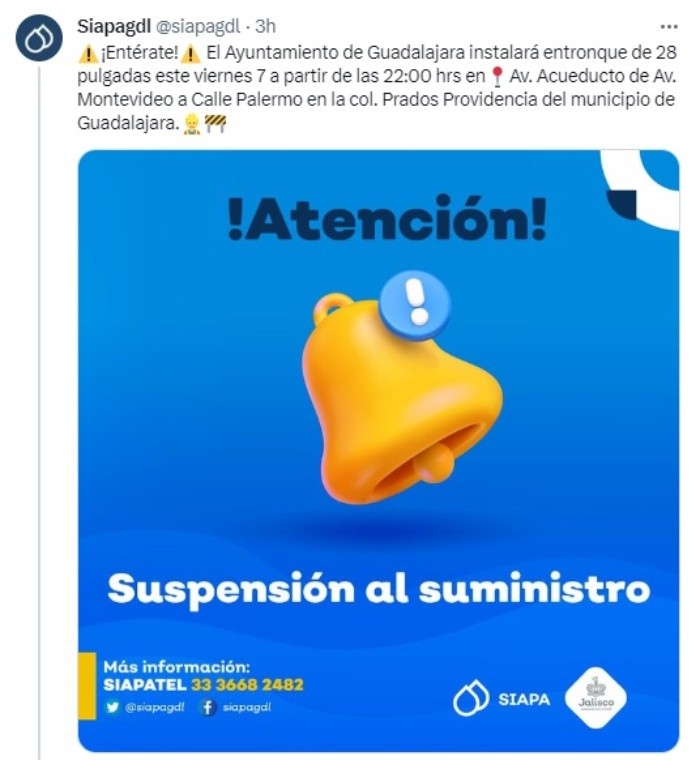
Task: Tap the 3h timestamp of the tweet
Action: point(266,26)
